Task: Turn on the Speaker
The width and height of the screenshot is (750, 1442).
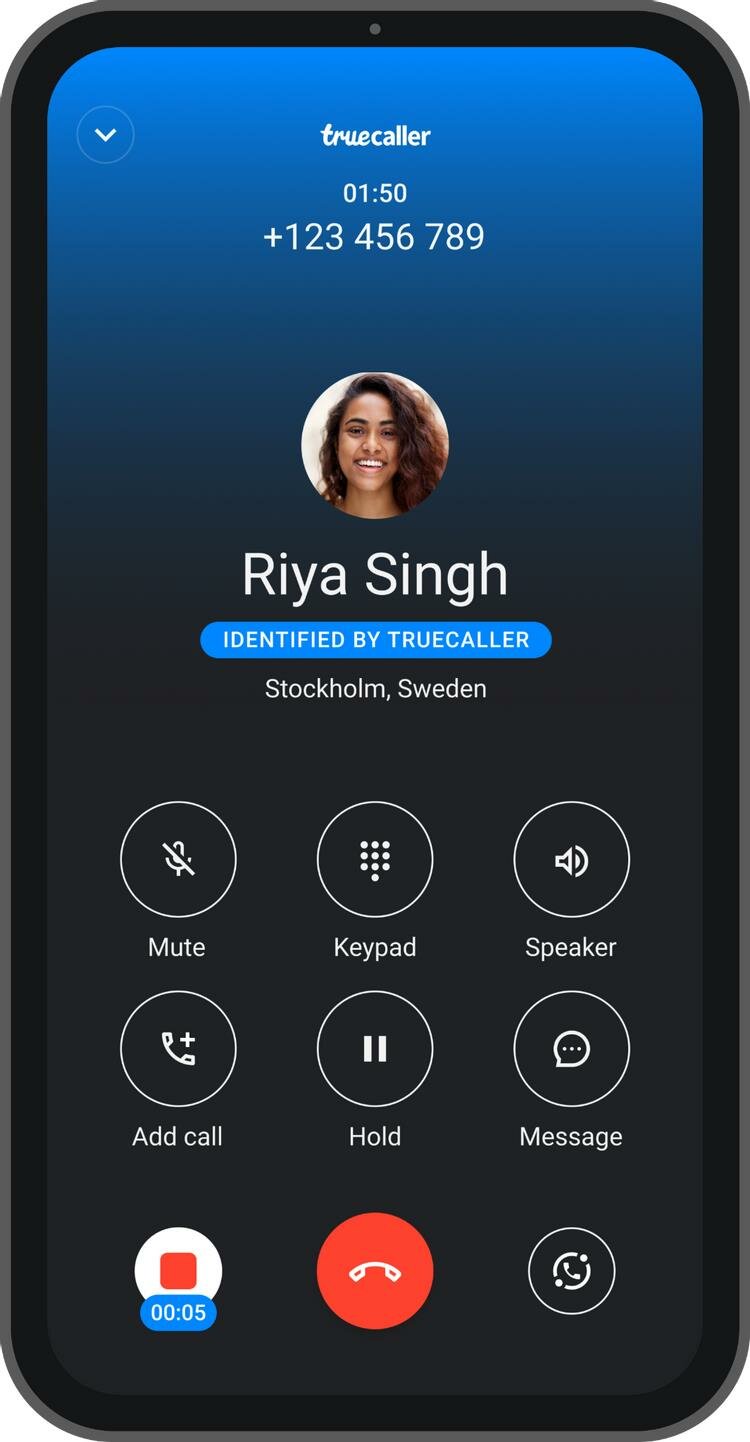Action: [x=571, y=859]
